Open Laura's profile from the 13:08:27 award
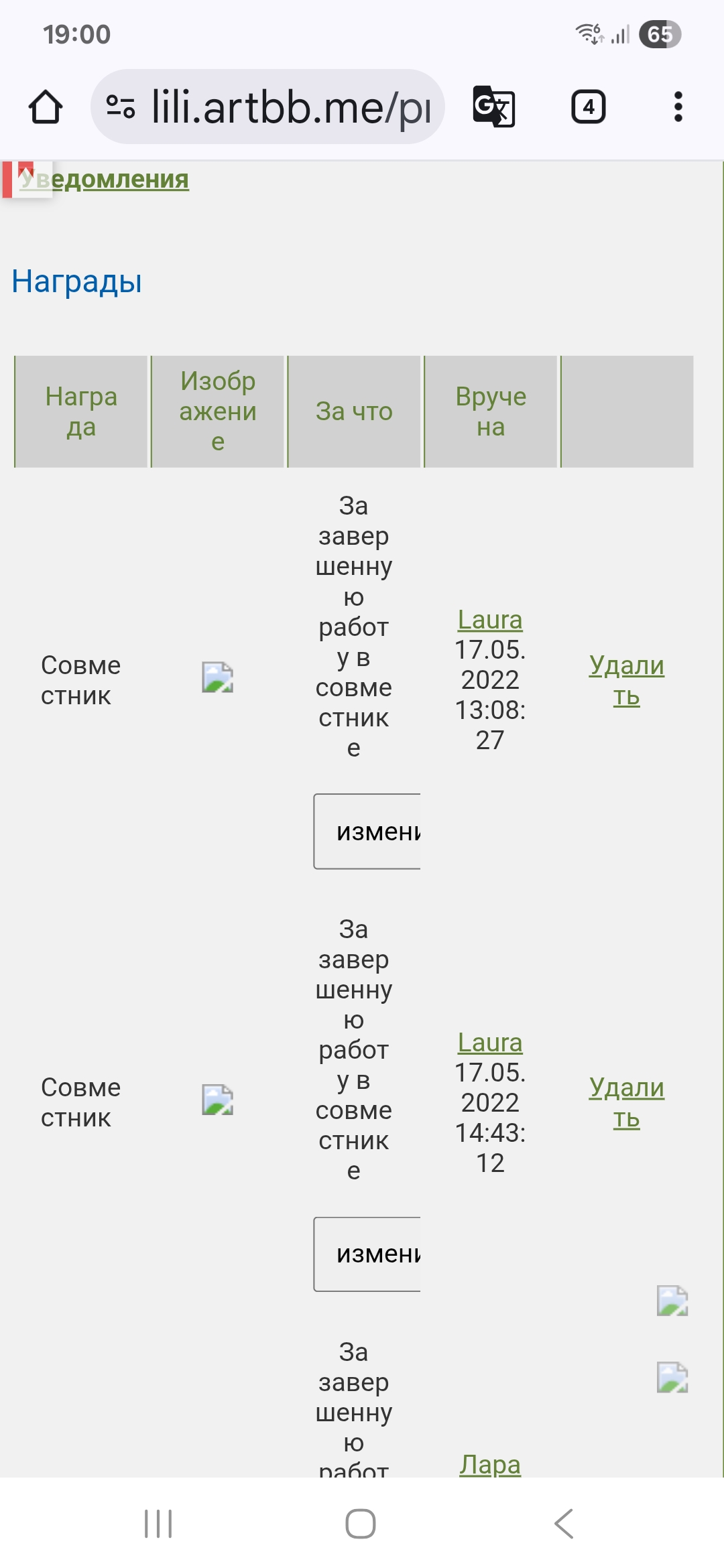This screenshot has height=1568, width=724. (x=490, y=620)
